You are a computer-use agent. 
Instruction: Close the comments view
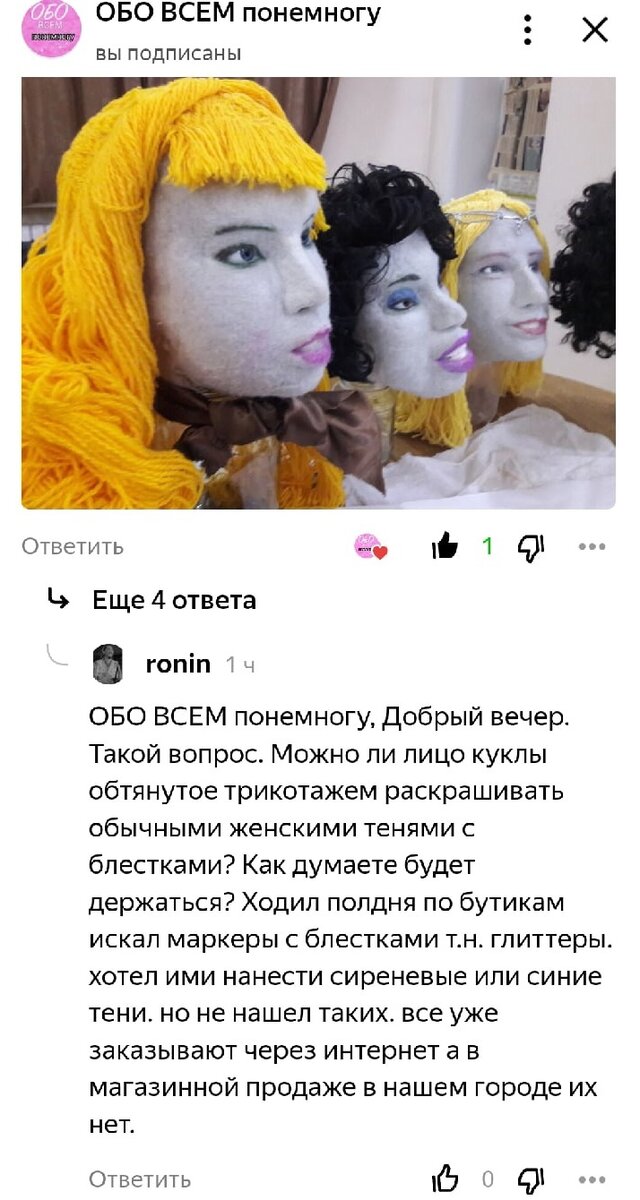[595, 30]
